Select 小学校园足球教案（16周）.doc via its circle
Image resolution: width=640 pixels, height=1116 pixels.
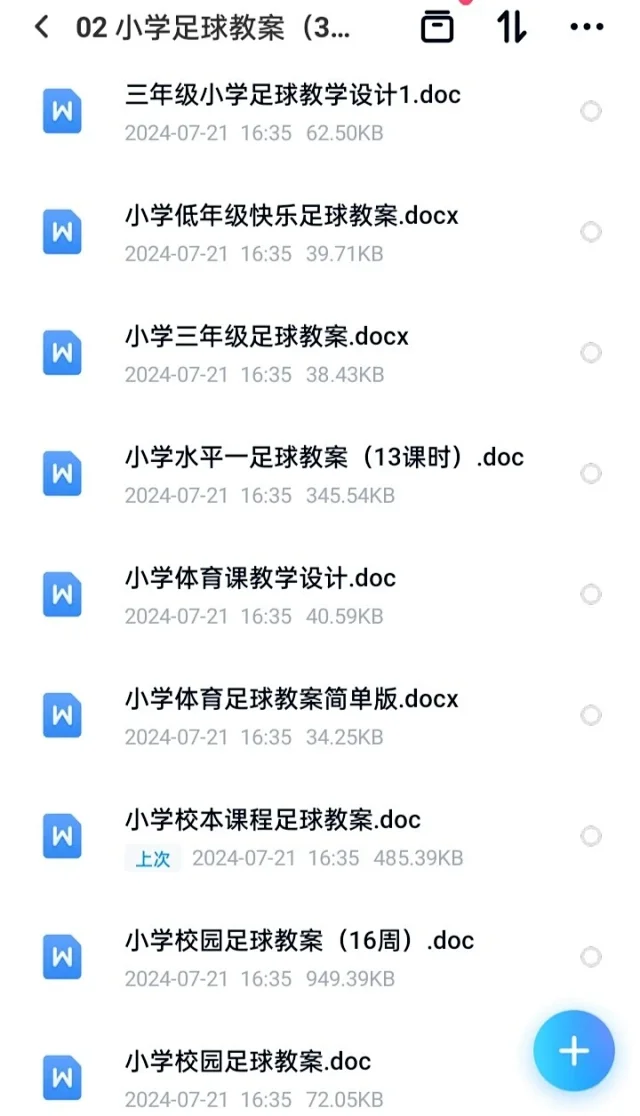tap(591, 957)
